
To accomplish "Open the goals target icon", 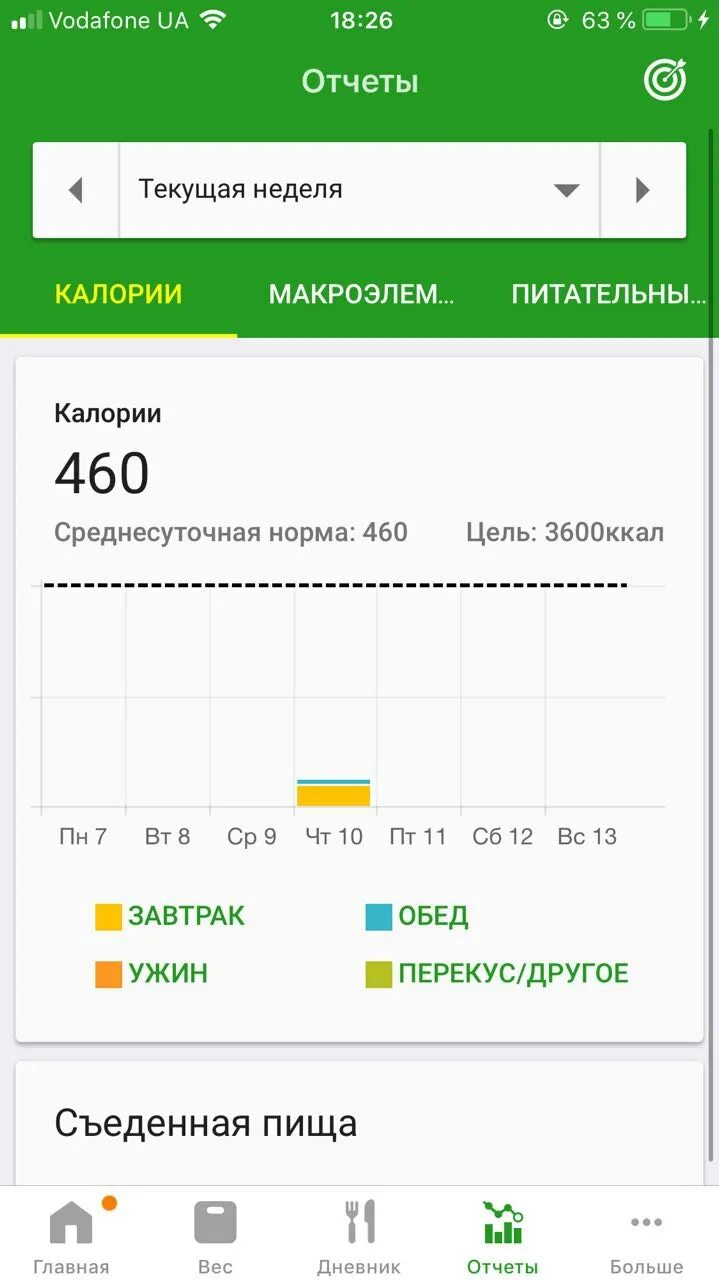I will (665, 81).
